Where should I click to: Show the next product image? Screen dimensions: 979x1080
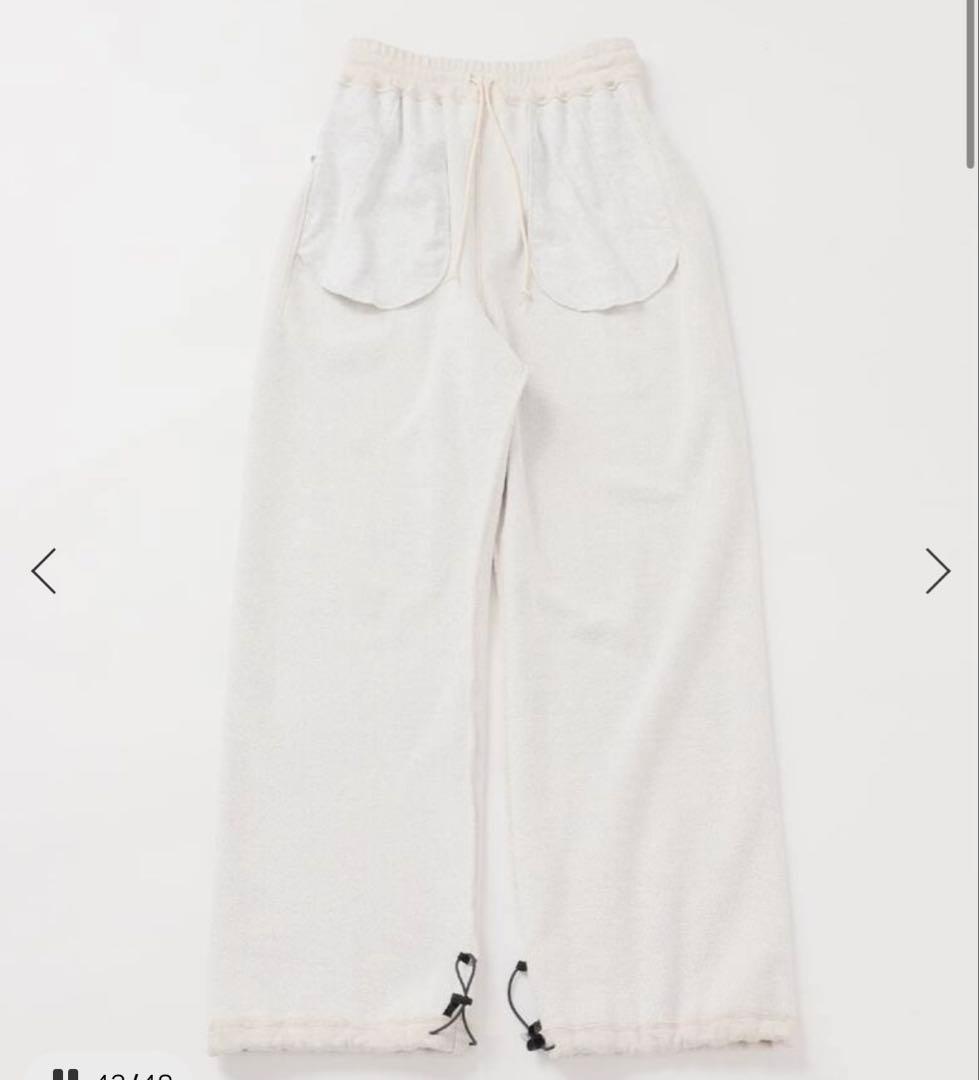(937, 571)
